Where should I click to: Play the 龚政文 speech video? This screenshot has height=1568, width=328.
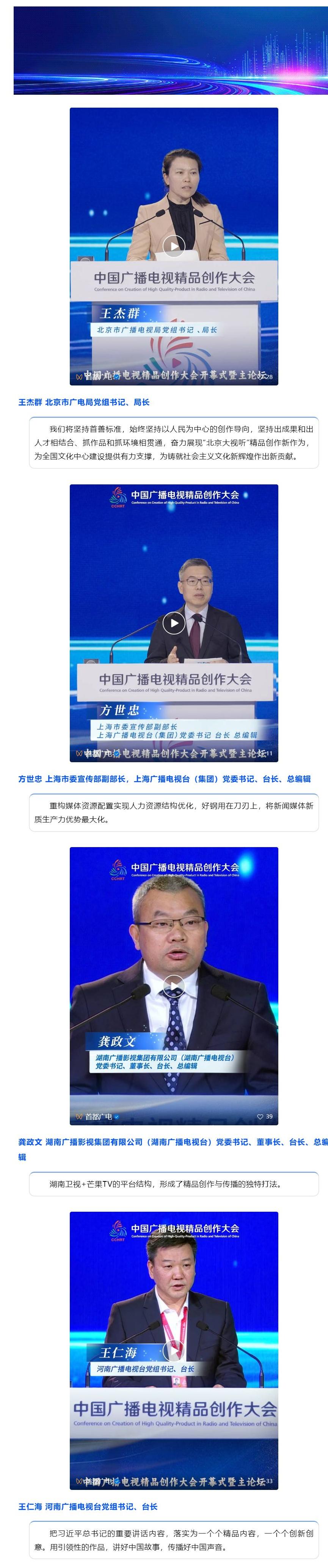173,985
